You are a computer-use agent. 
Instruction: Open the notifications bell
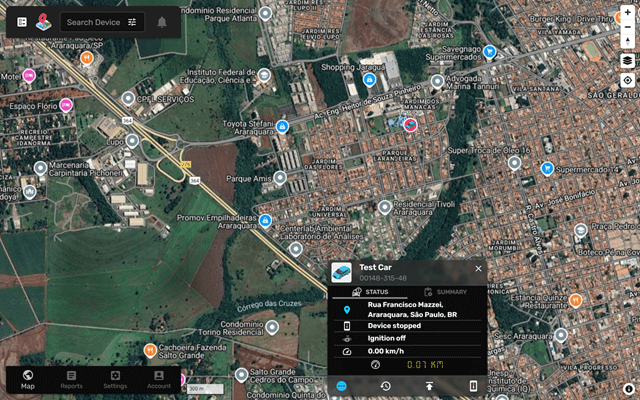coord(162,22)
